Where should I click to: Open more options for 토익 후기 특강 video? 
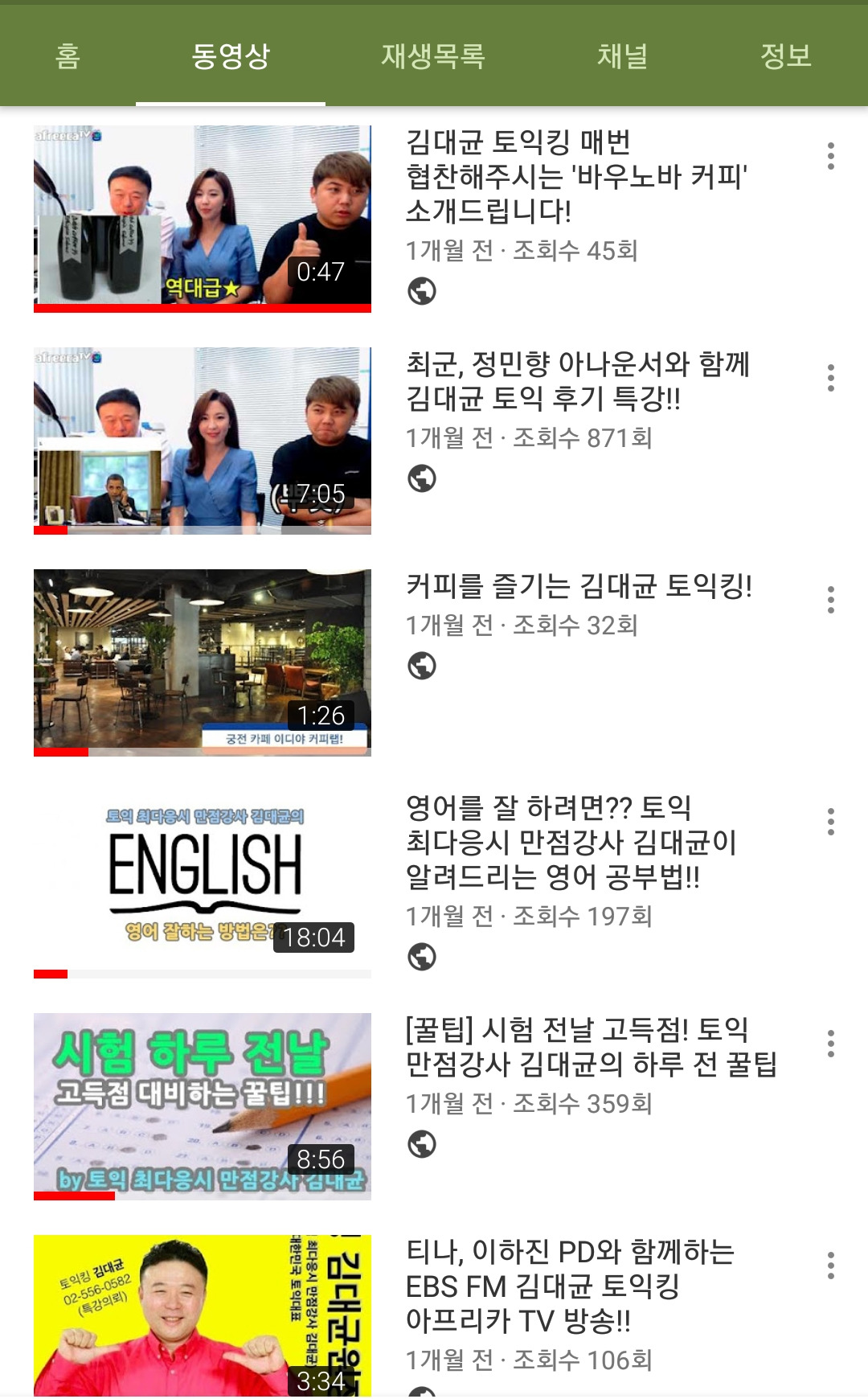pyautogui.click(x=831, y=378)
